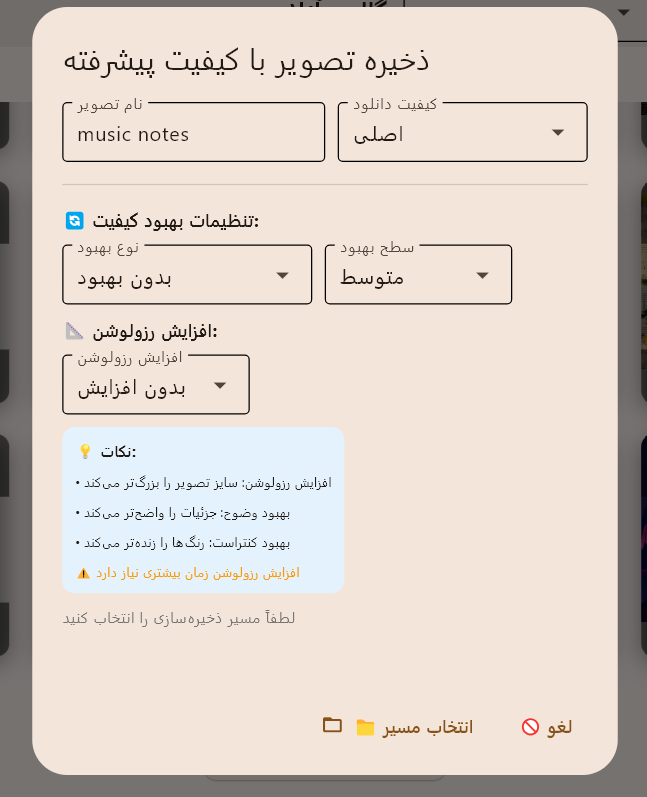This screenshot has width=647, height=797.
Task: Cancel the dialog with لغو
Action: point(548,727)
